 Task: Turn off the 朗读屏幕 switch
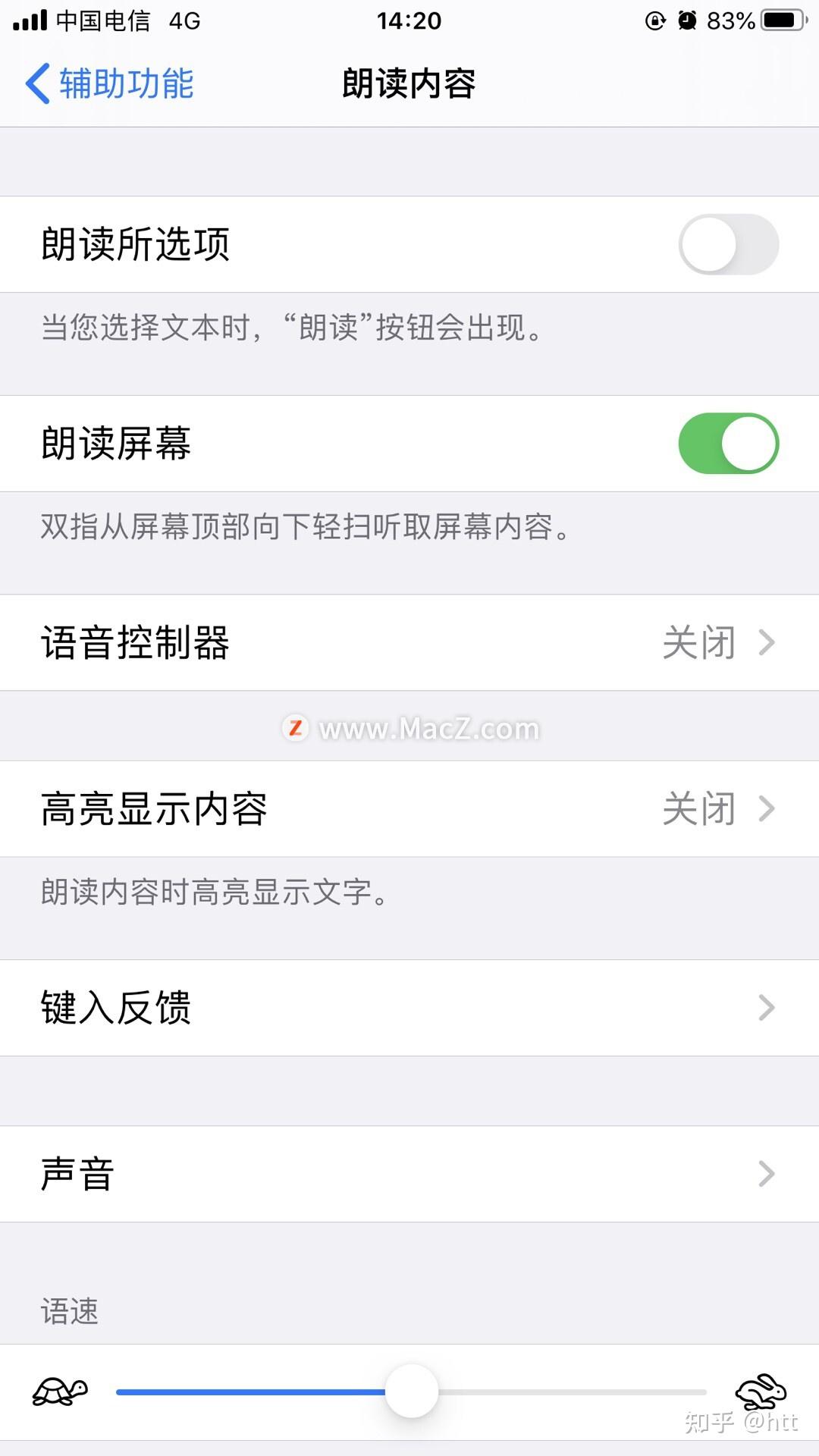pos(728,444)
